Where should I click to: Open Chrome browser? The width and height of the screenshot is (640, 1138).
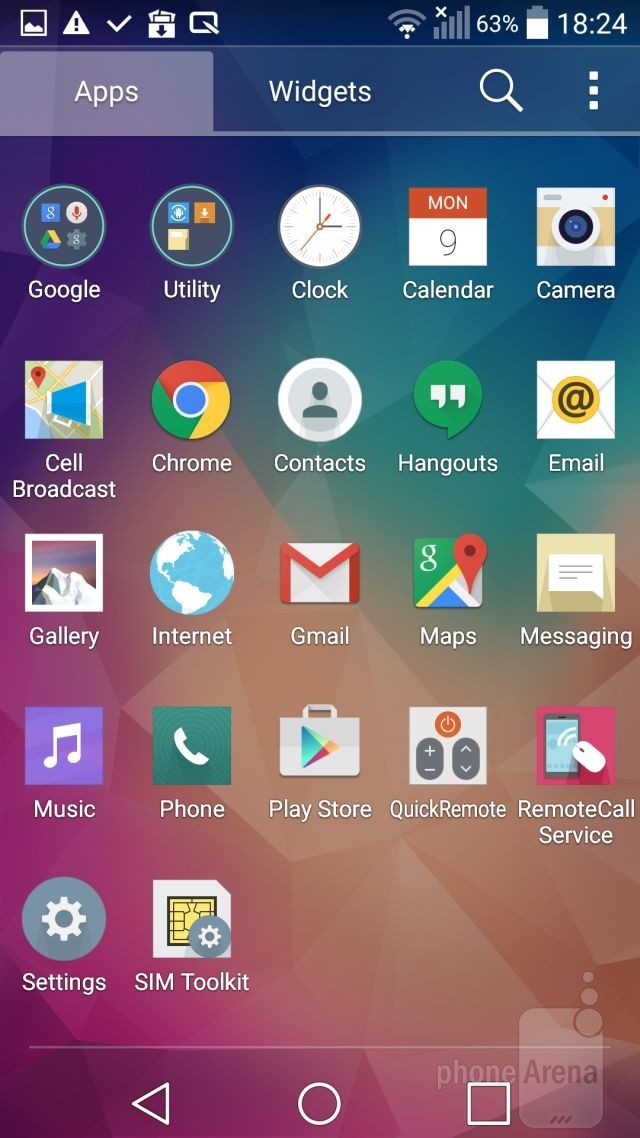tap(191, 400)
